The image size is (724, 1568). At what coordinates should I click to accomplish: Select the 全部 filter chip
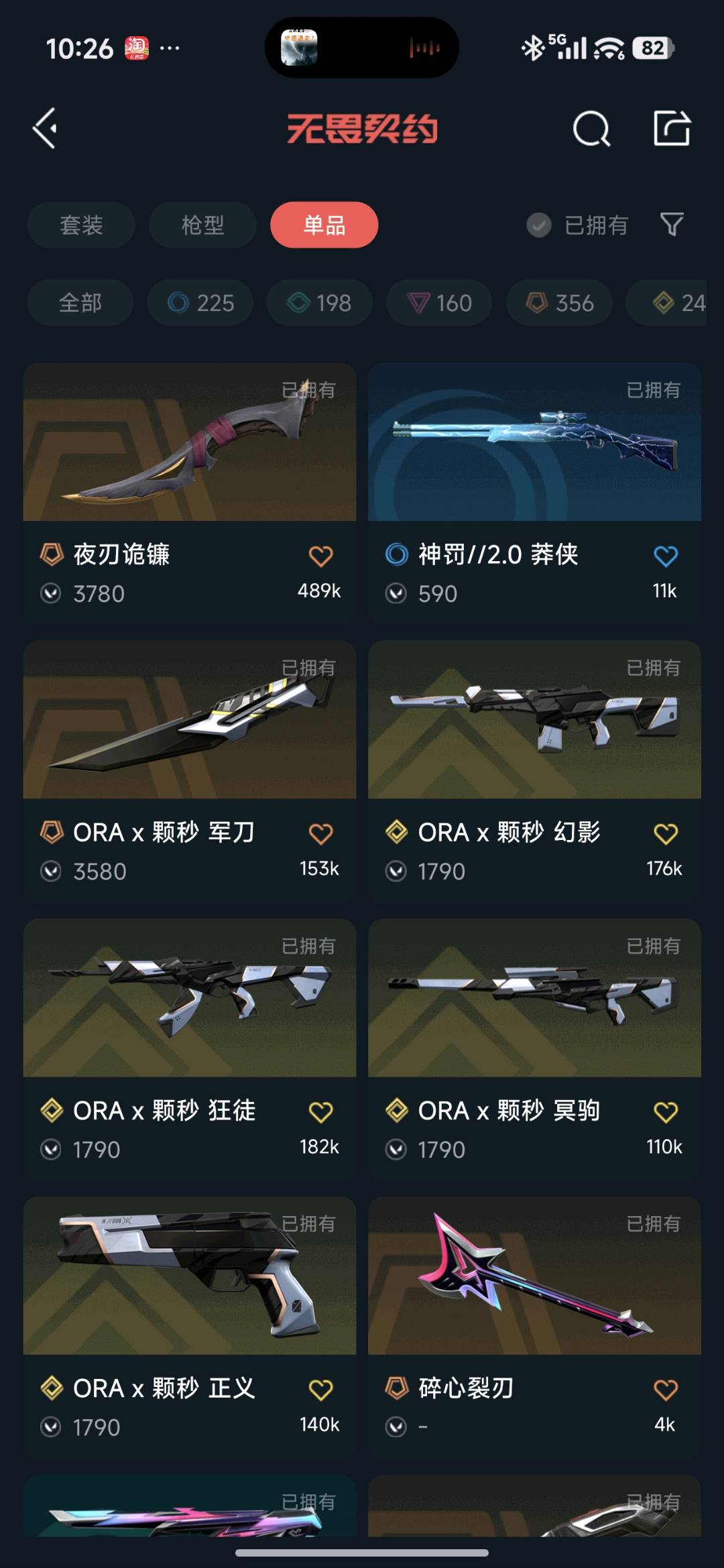point(80,303)
